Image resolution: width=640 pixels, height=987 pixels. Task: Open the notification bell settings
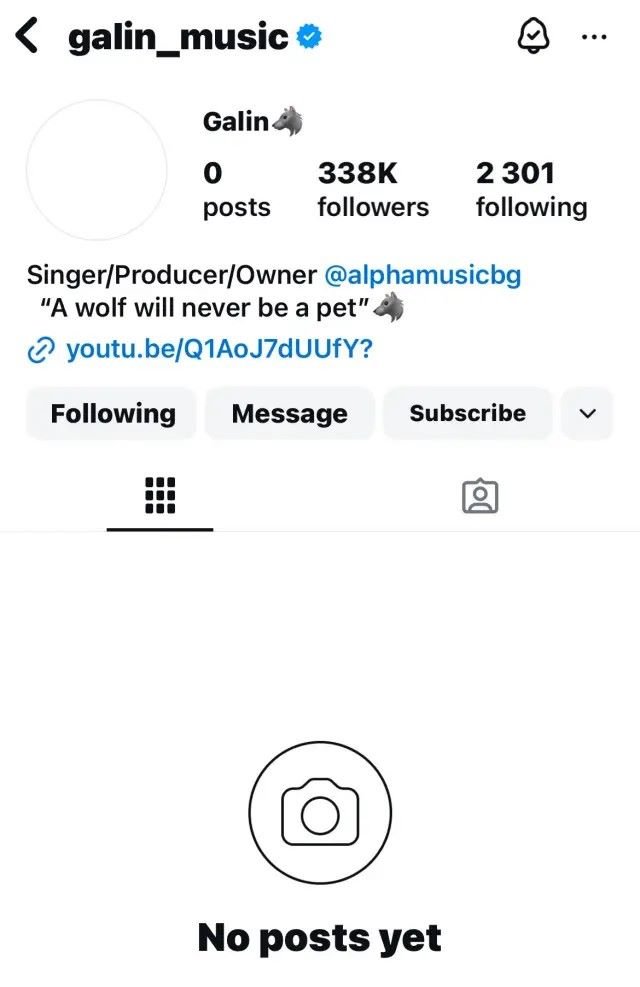coord(532,38)
